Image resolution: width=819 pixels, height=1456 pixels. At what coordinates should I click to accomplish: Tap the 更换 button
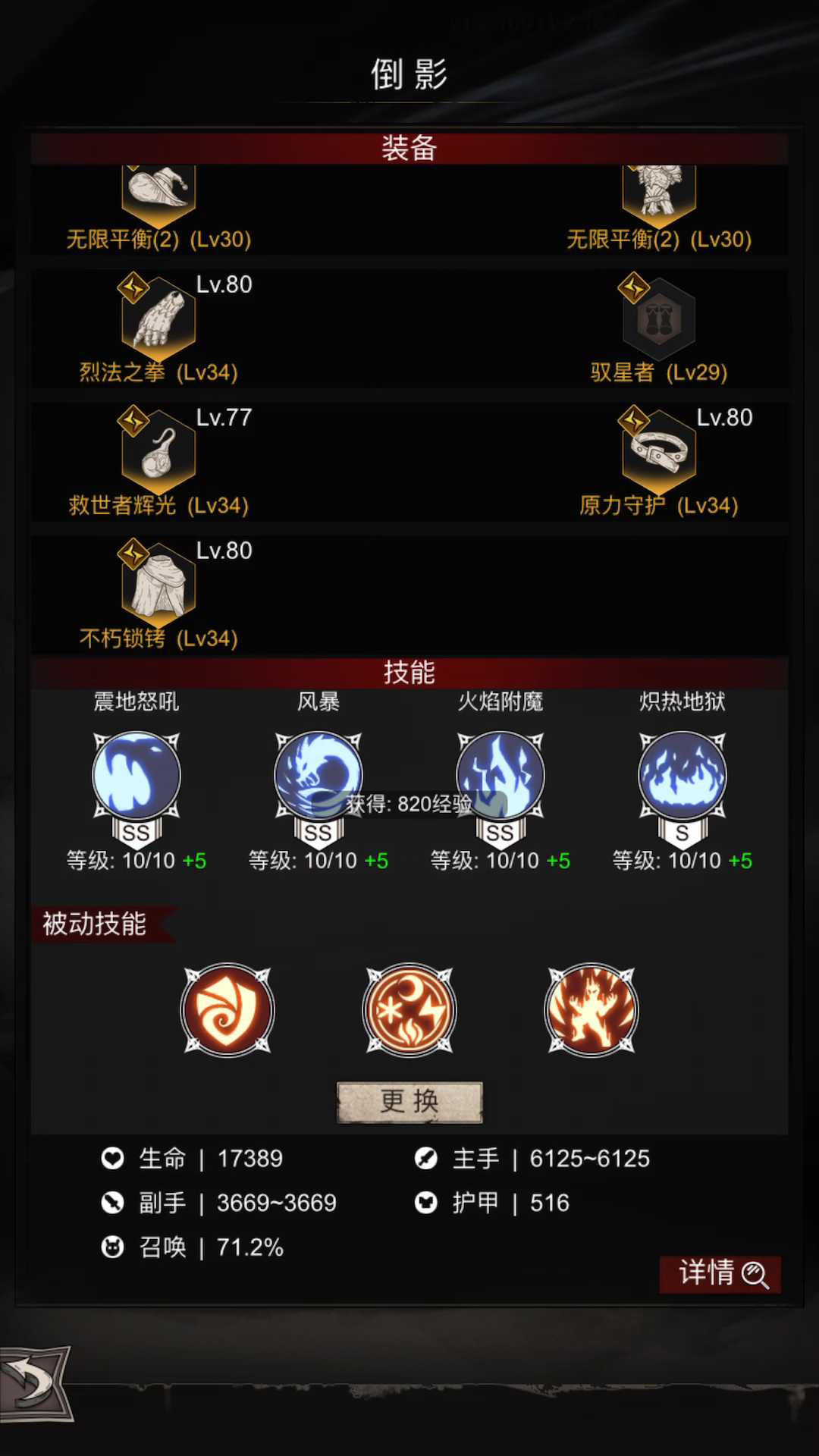(409, 1102)
